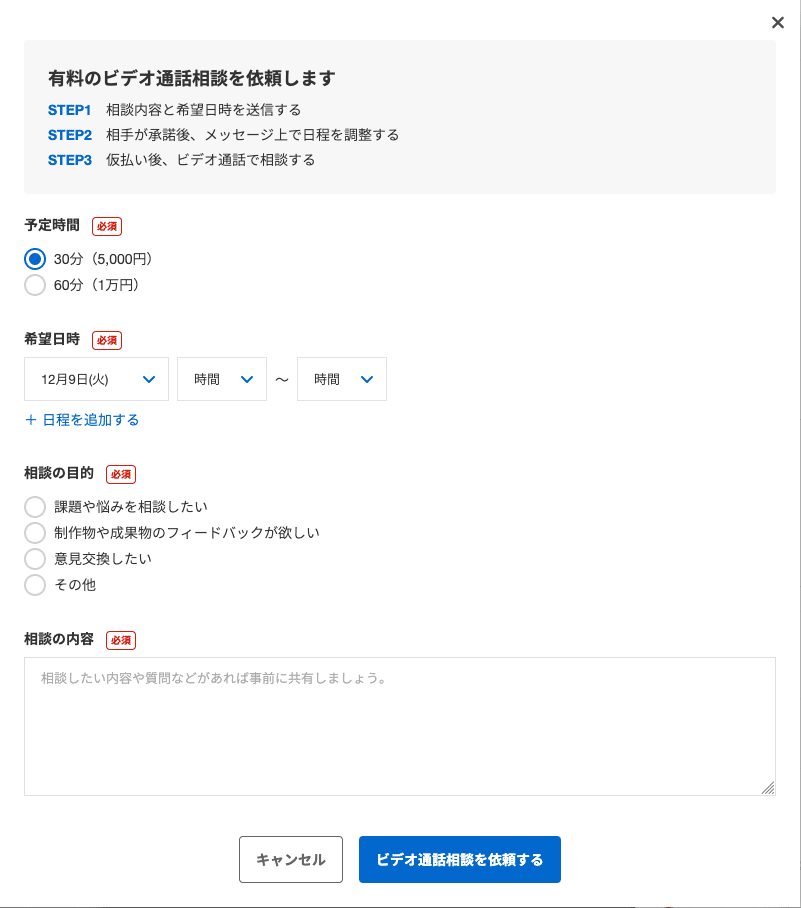Click the chevron on the second 時間 dropdown
Image resolution: width=801 pixels, height=908 pixels.
(x=369, y=379)
